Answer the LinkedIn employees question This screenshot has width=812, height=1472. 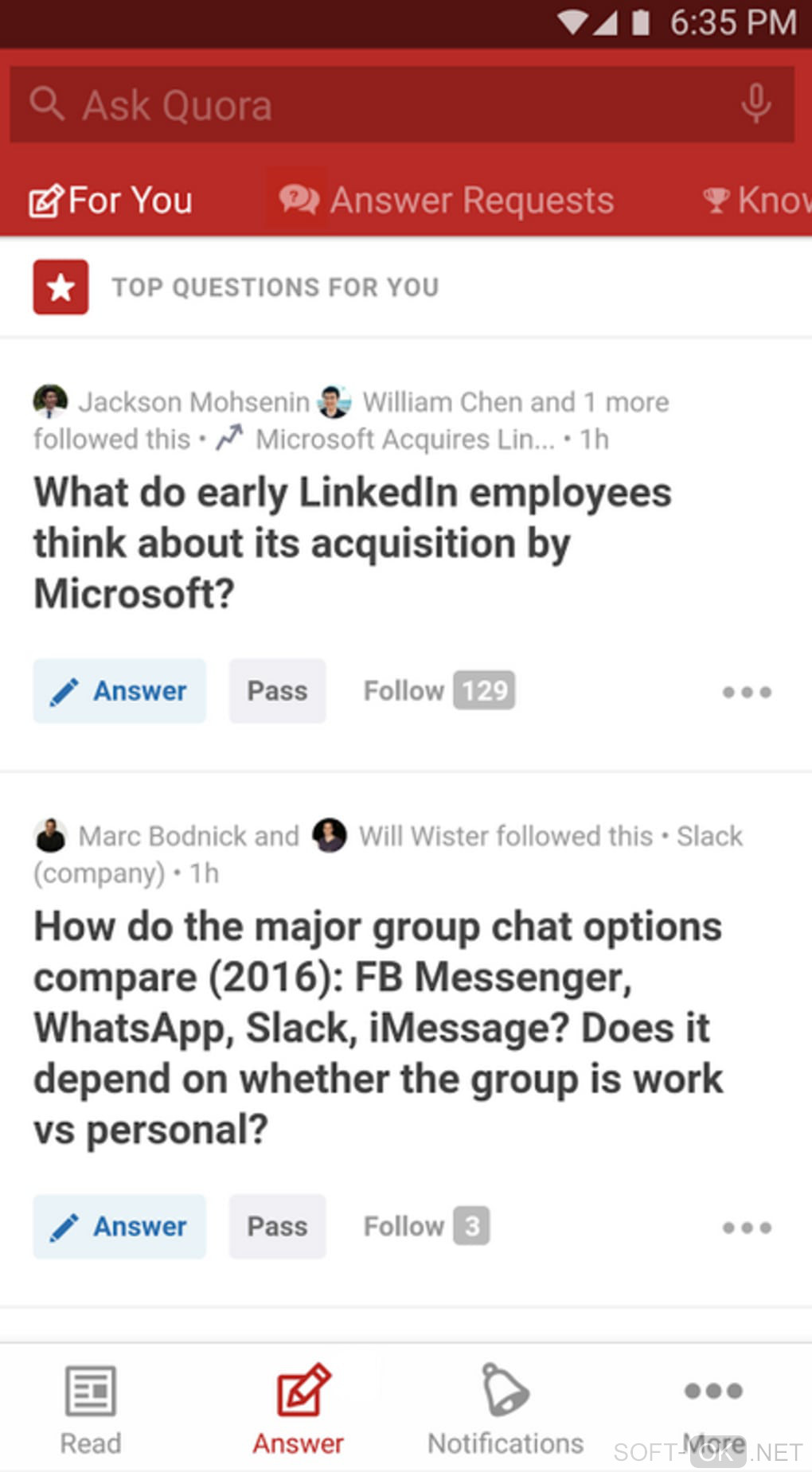119,691
